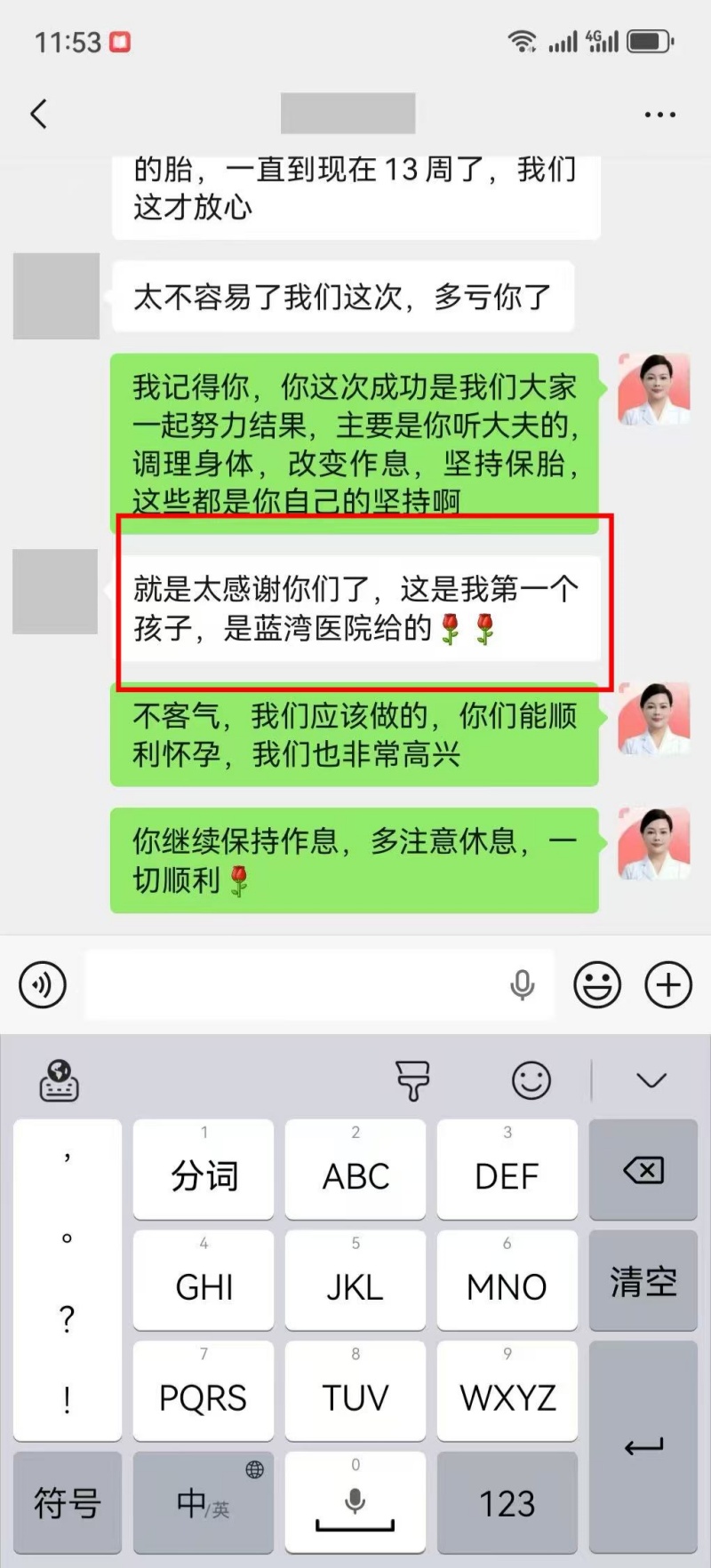Screen dimensions: 711x1568
Task: Tap the keyboard's return key
Action: tap(643, 1446)
